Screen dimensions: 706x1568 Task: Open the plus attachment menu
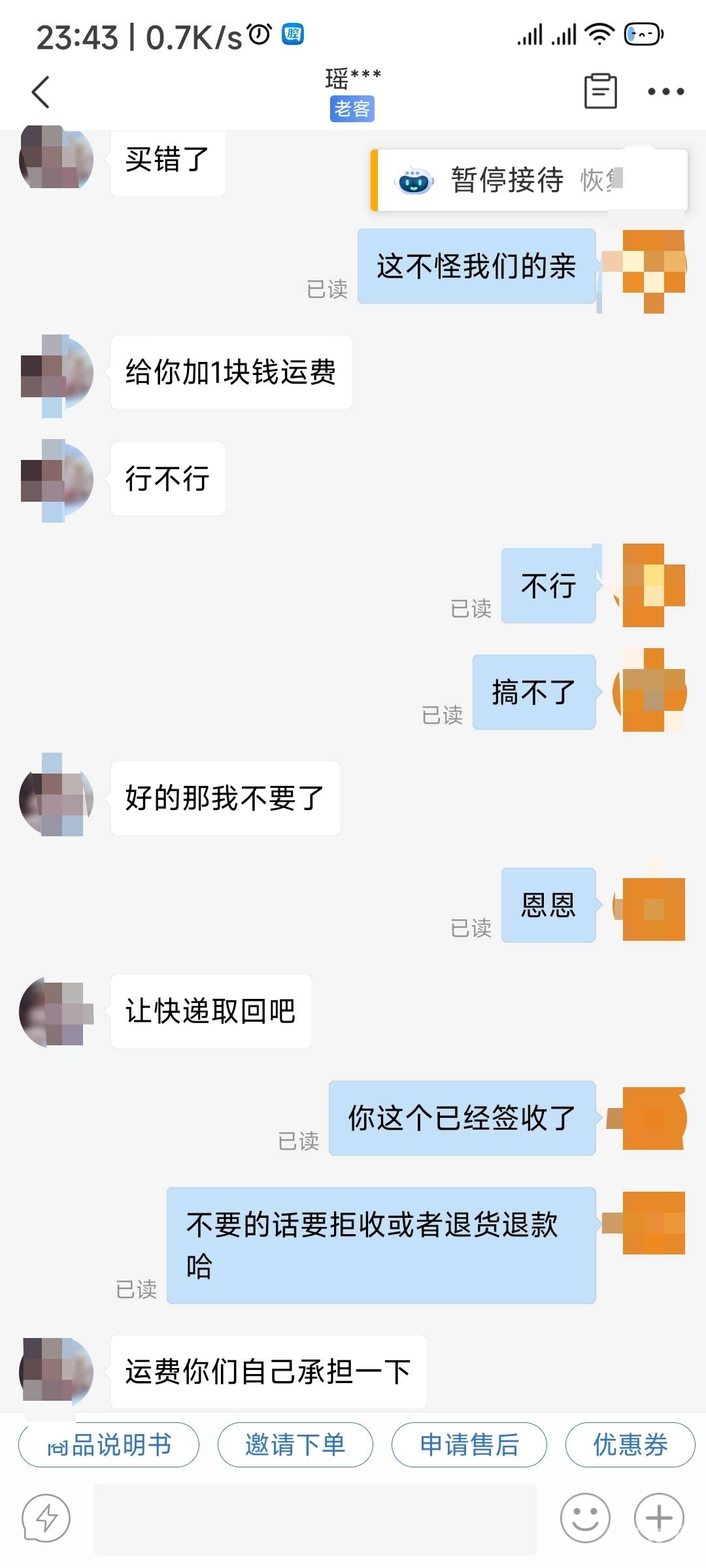coord(659,1518)
